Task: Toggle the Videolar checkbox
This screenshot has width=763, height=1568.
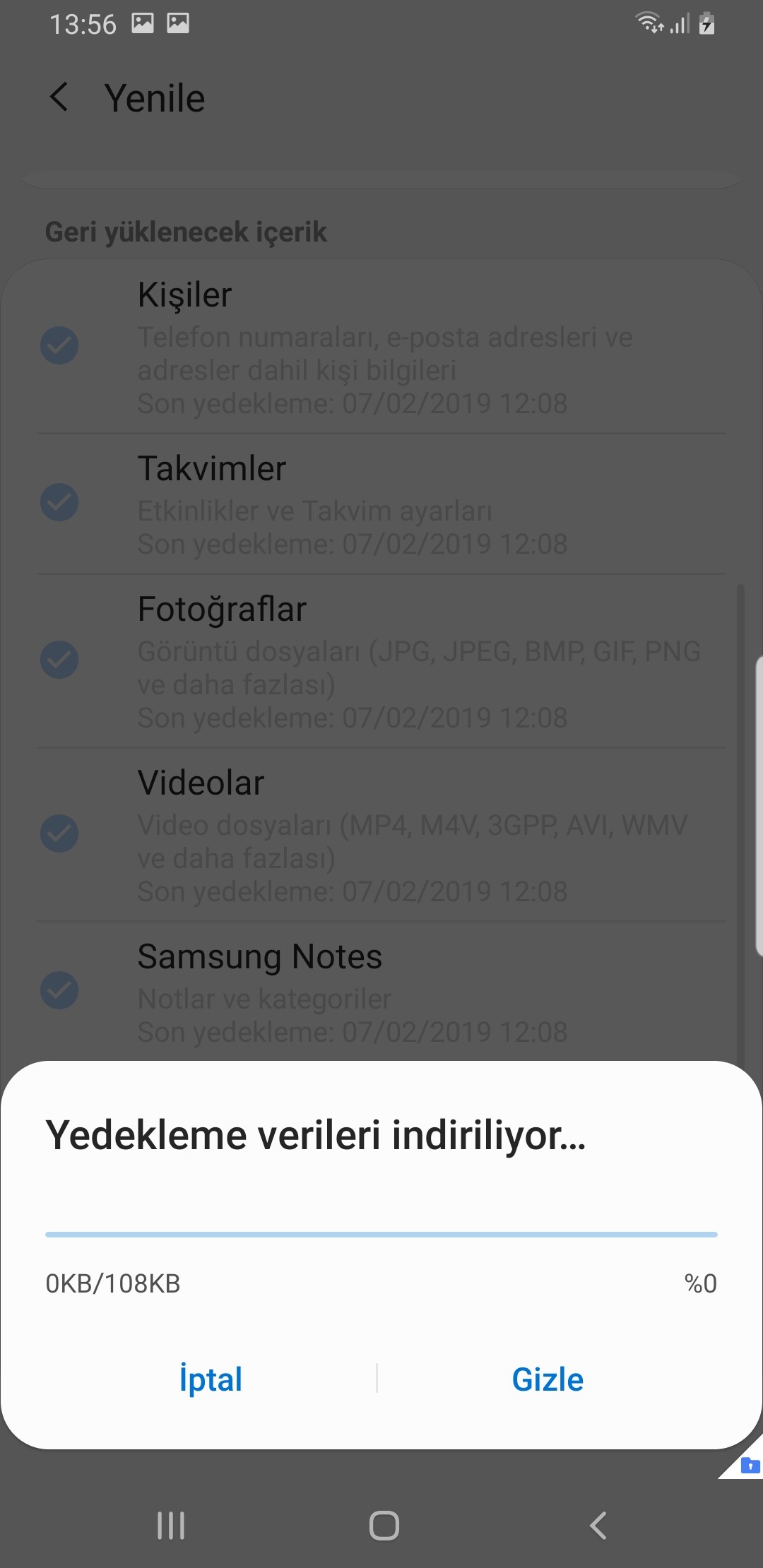Action: (x=59, y=833)
